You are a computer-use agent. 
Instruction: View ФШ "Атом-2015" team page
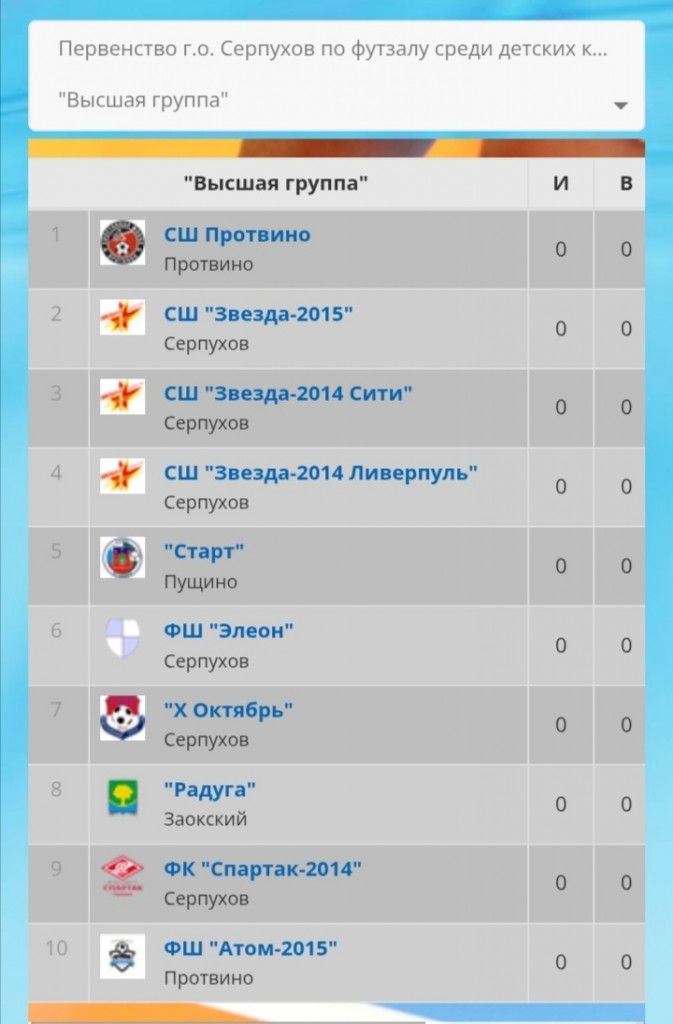[250, 948]
